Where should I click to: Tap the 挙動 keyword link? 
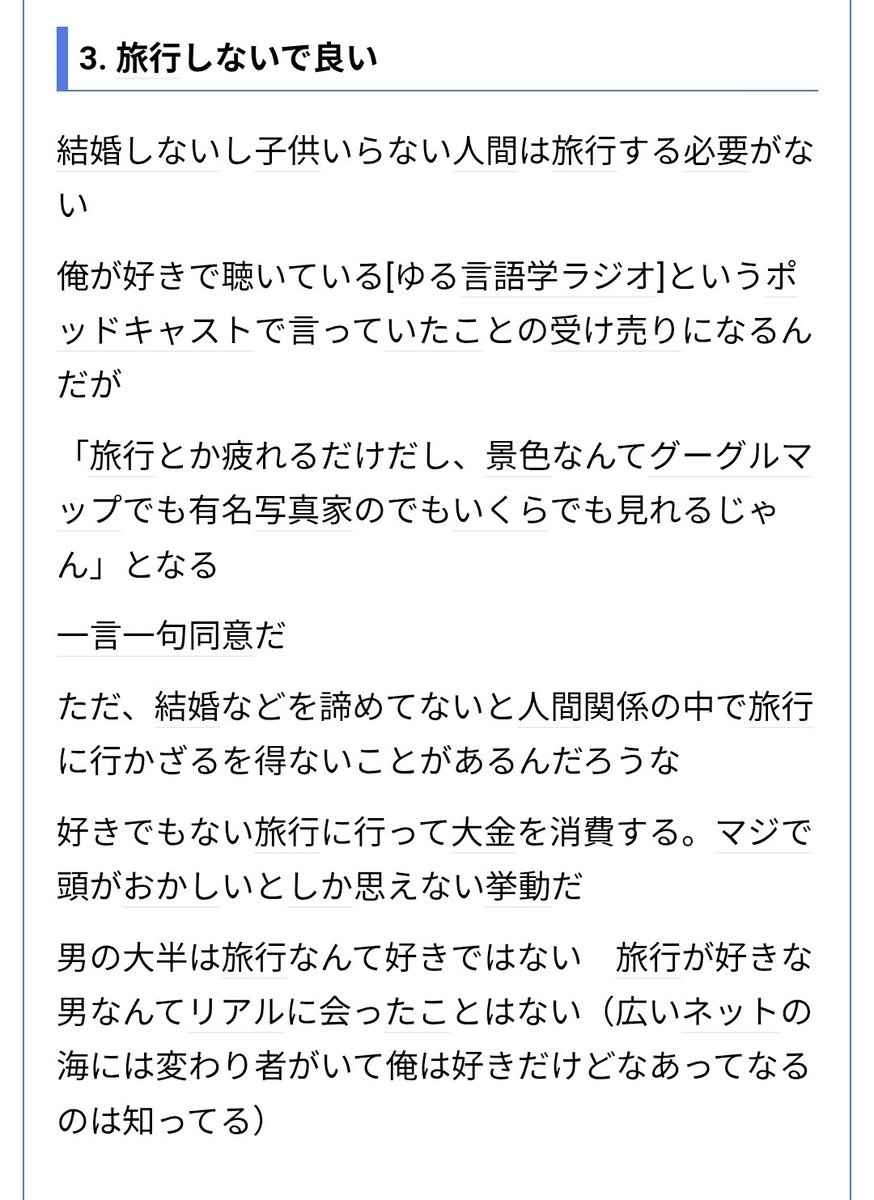coord(517,886)
